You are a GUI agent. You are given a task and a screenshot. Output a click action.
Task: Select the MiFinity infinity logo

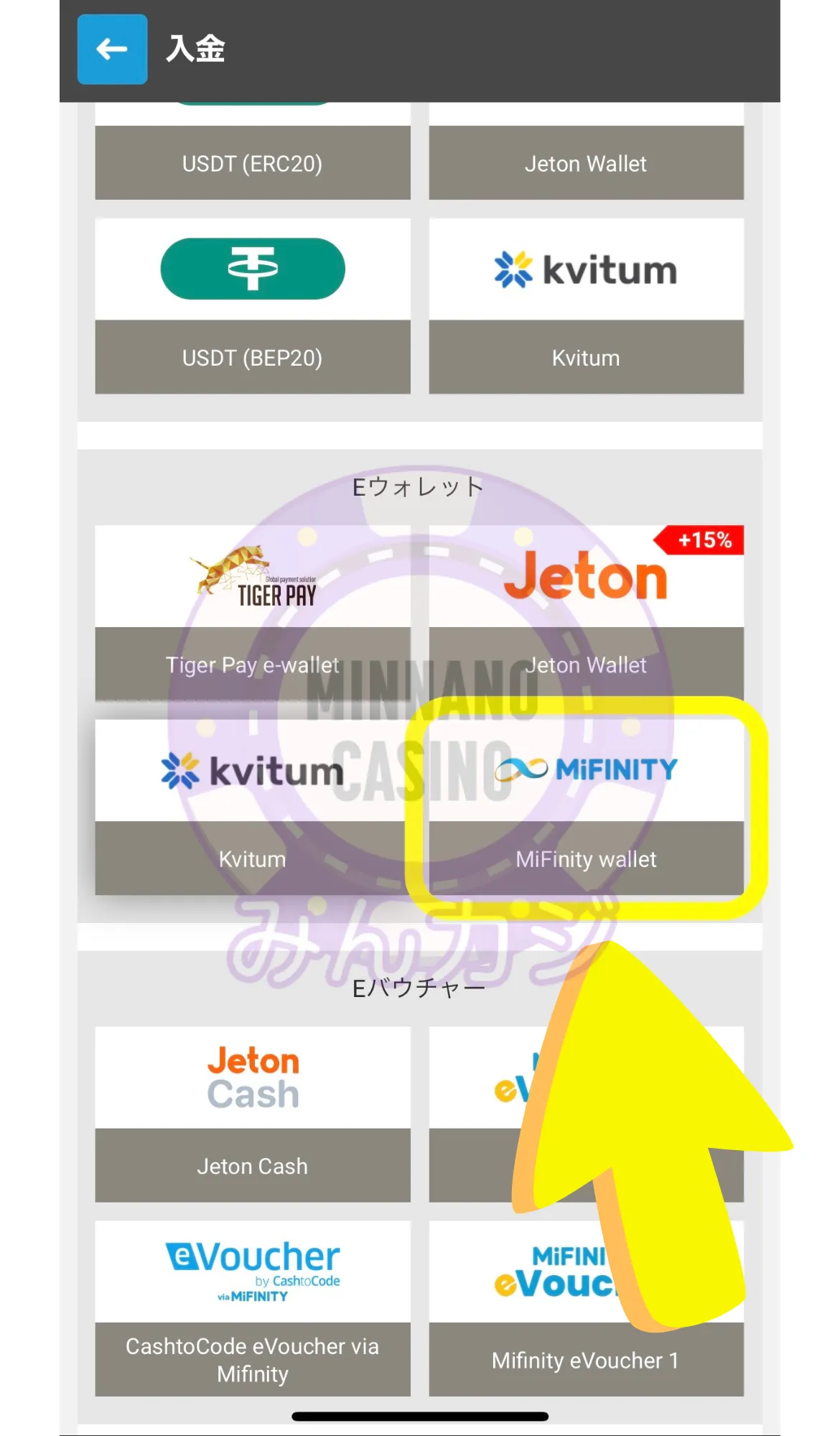coord(585,769)
